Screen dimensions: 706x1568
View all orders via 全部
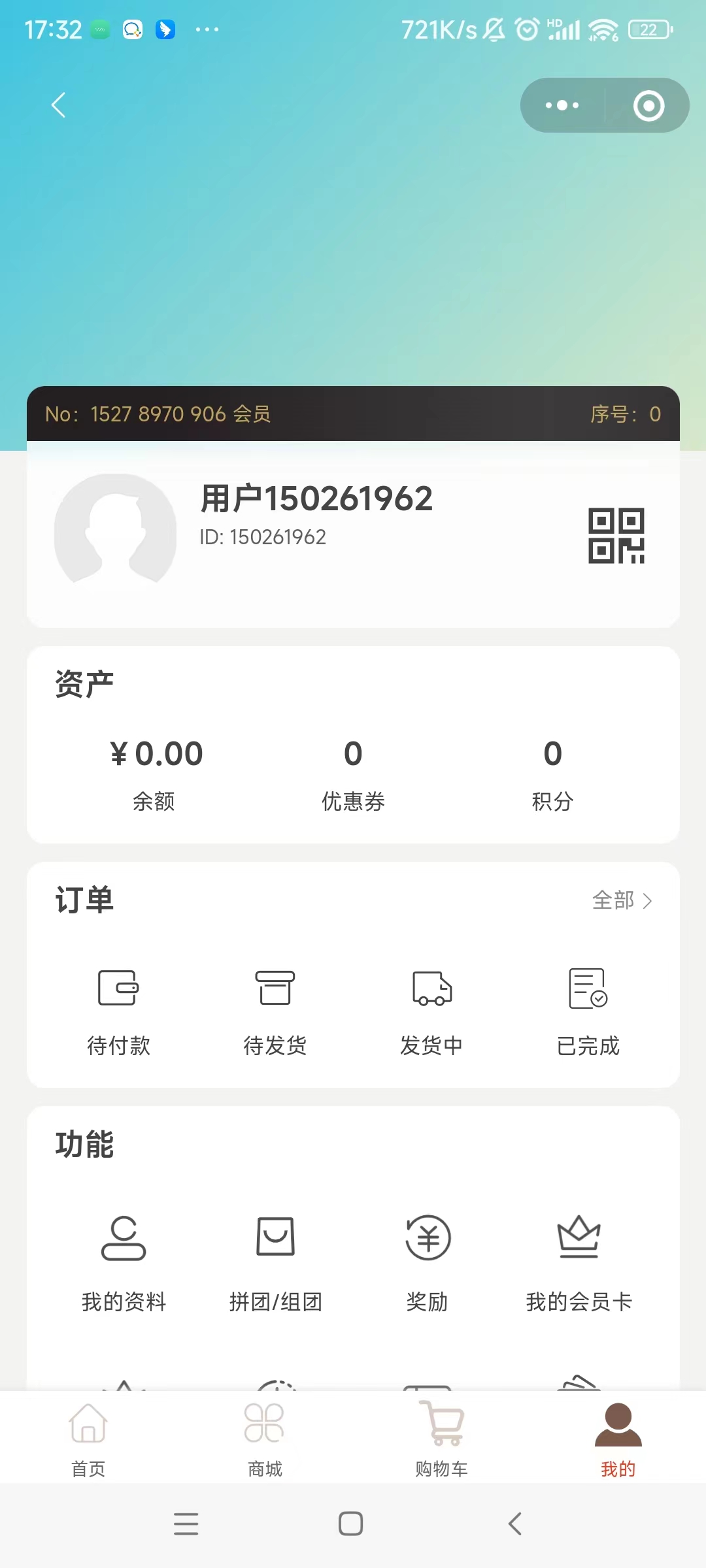pos(622,900)
